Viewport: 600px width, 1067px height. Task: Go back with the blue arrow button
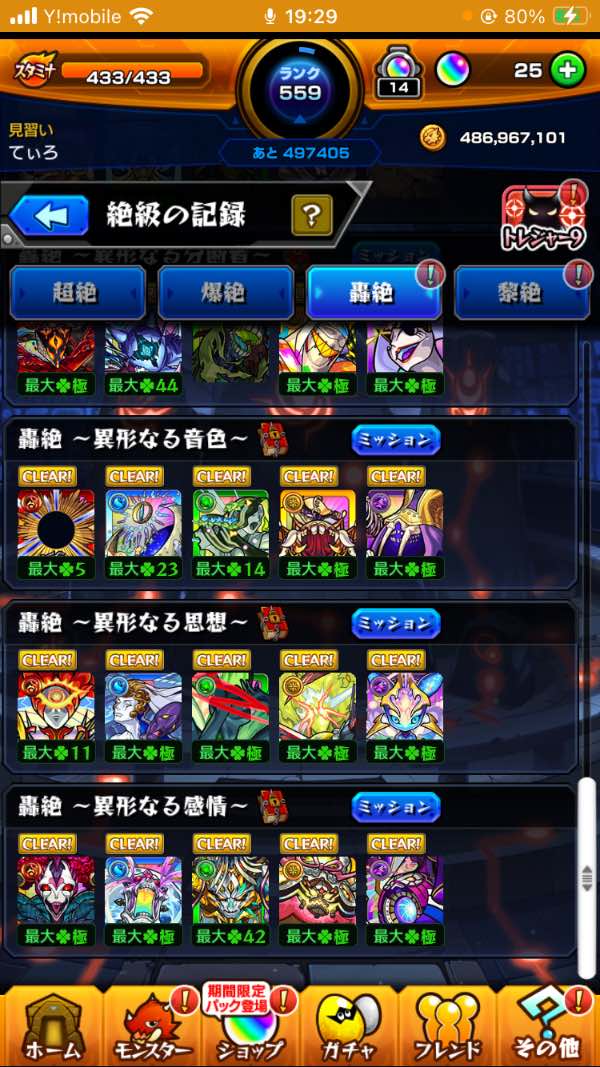pyautogui.click(x=50, y=215)
